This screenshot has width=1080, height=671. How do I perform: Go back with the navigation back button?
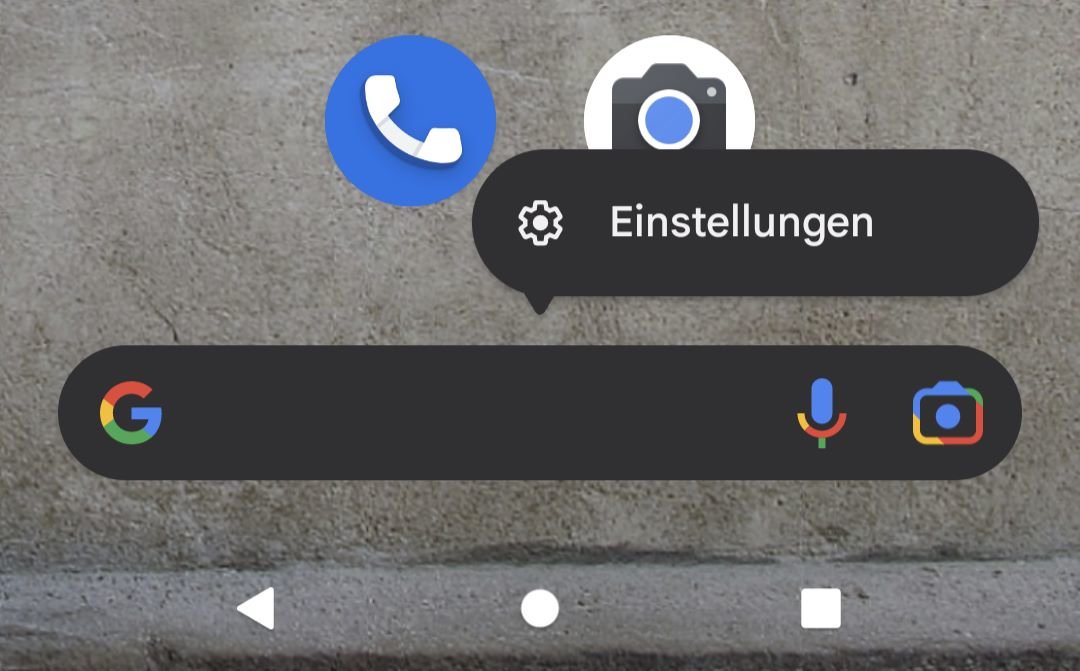point(256,608)
